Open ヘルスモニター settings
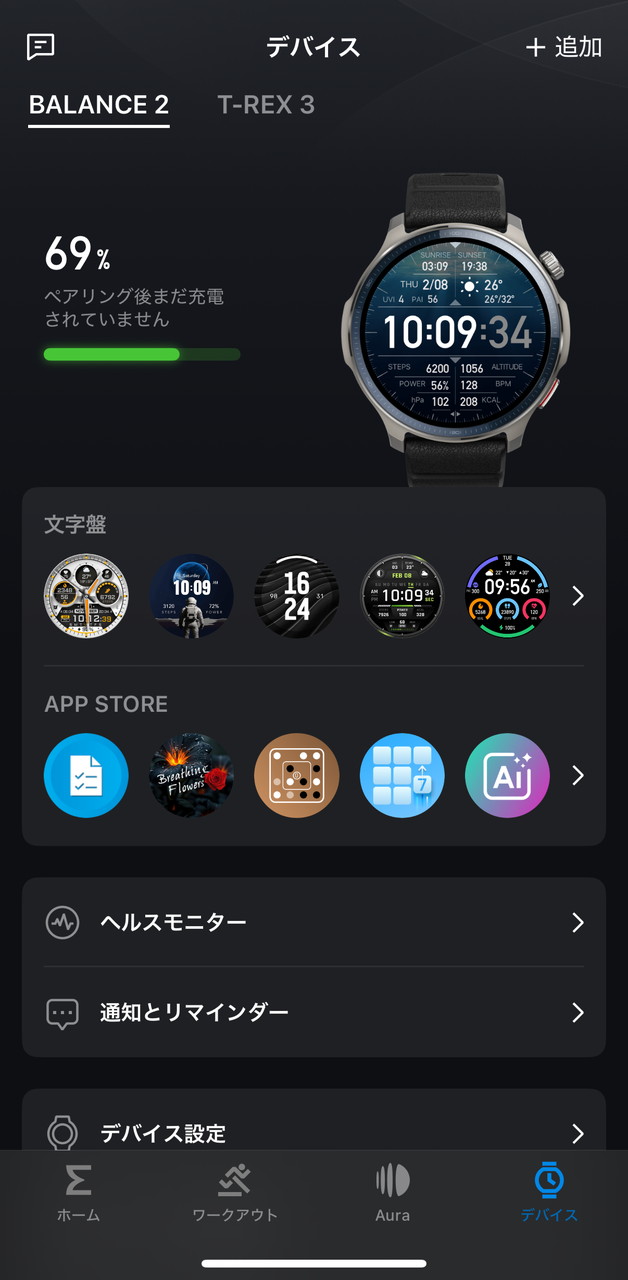This screenshot has width=628, height=1280. (x=314, y=922)
